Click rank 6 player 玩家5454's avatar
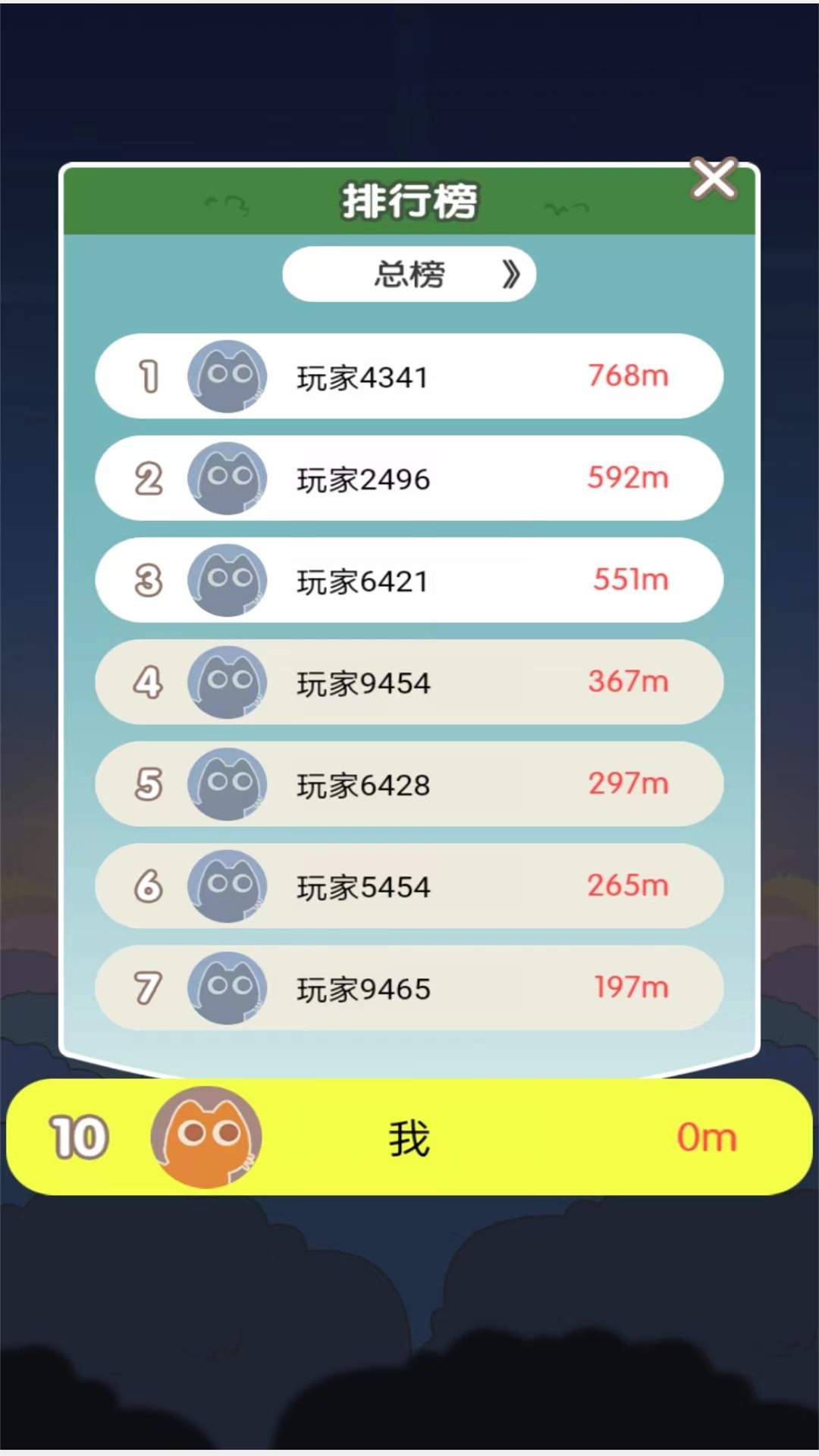This screenshot has width=819, height=1456. pyautogui.click(x=227, y=886)
